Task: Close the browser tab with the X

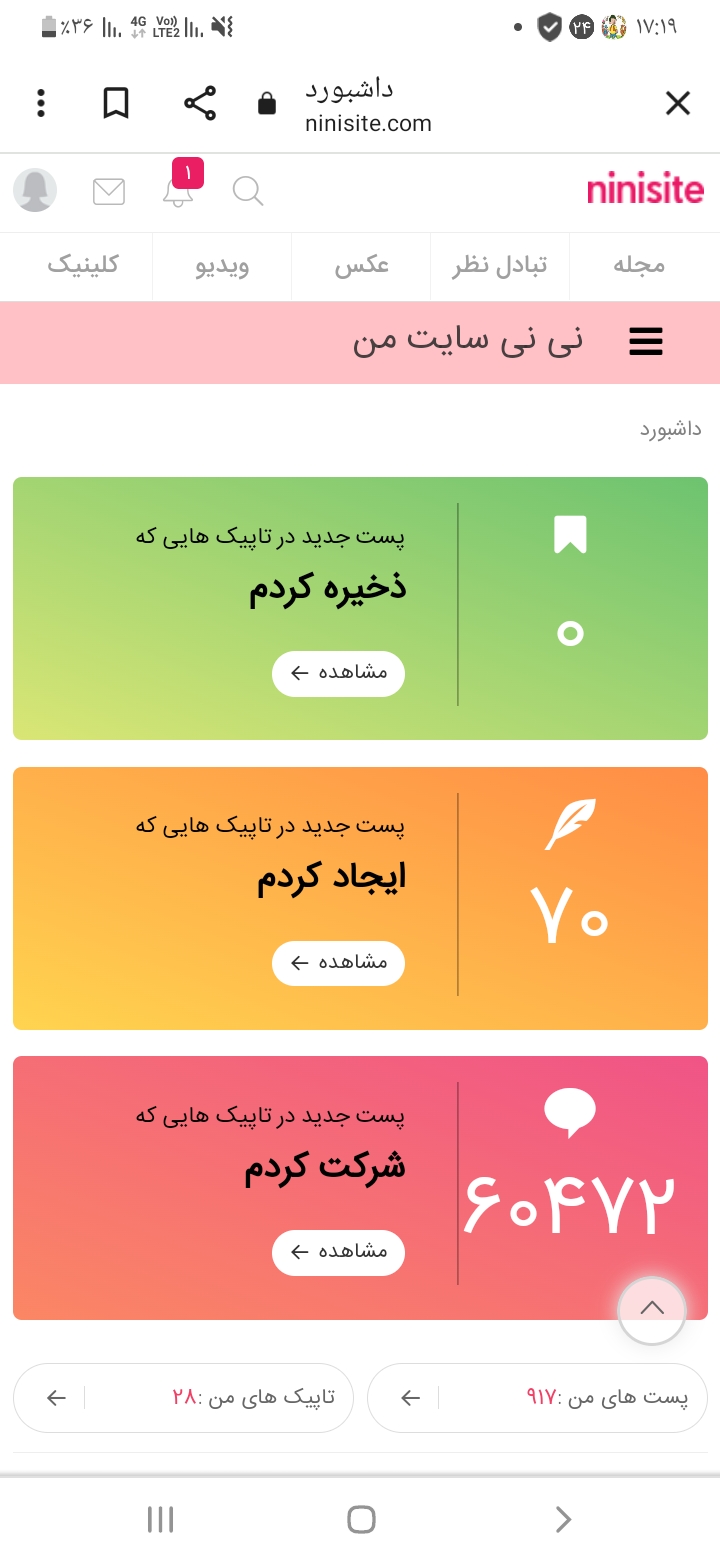Action: 677,103
